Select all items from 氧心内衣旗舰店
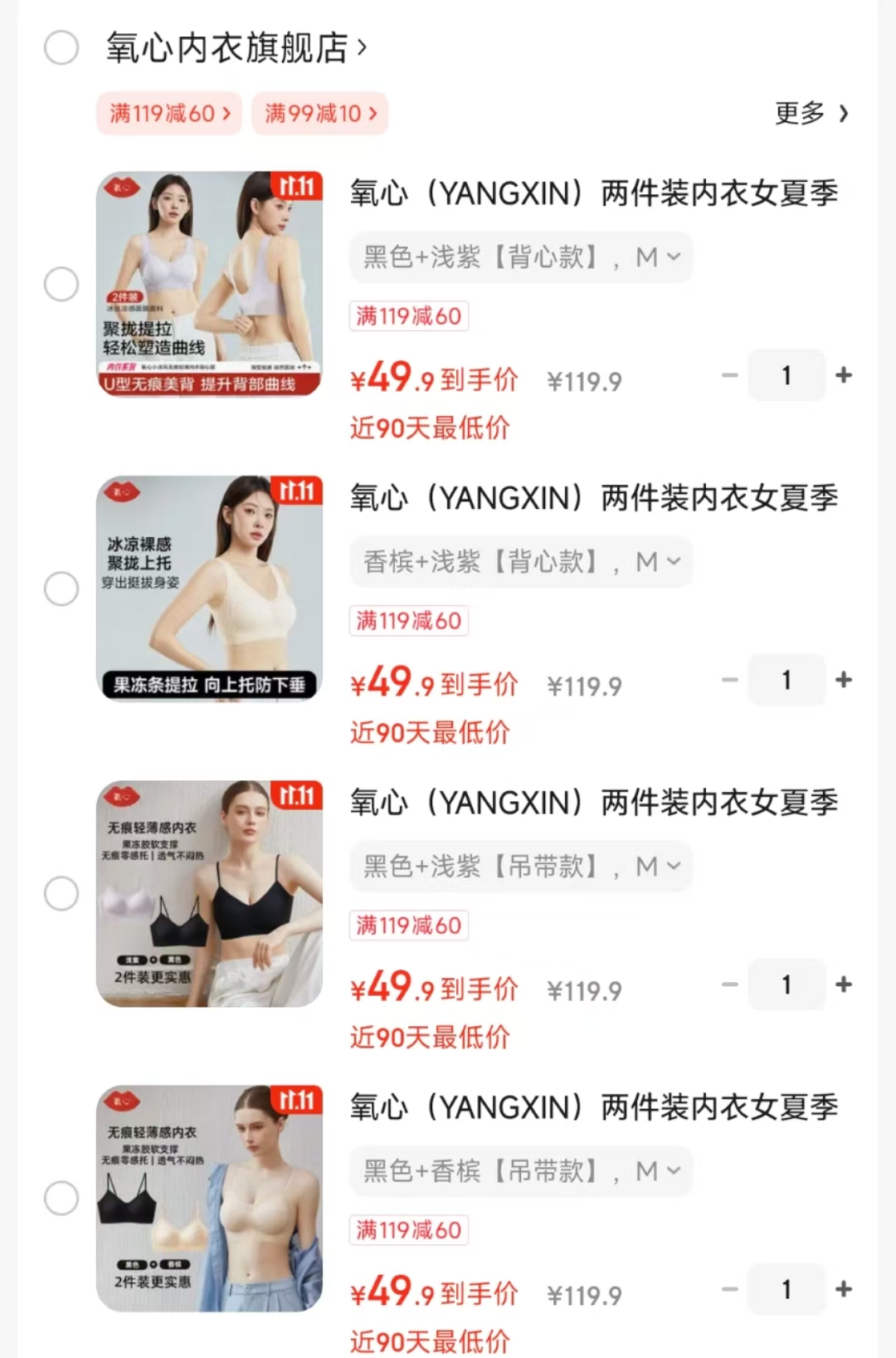Viewport: 896px width, 1358px height. (61, 48)
